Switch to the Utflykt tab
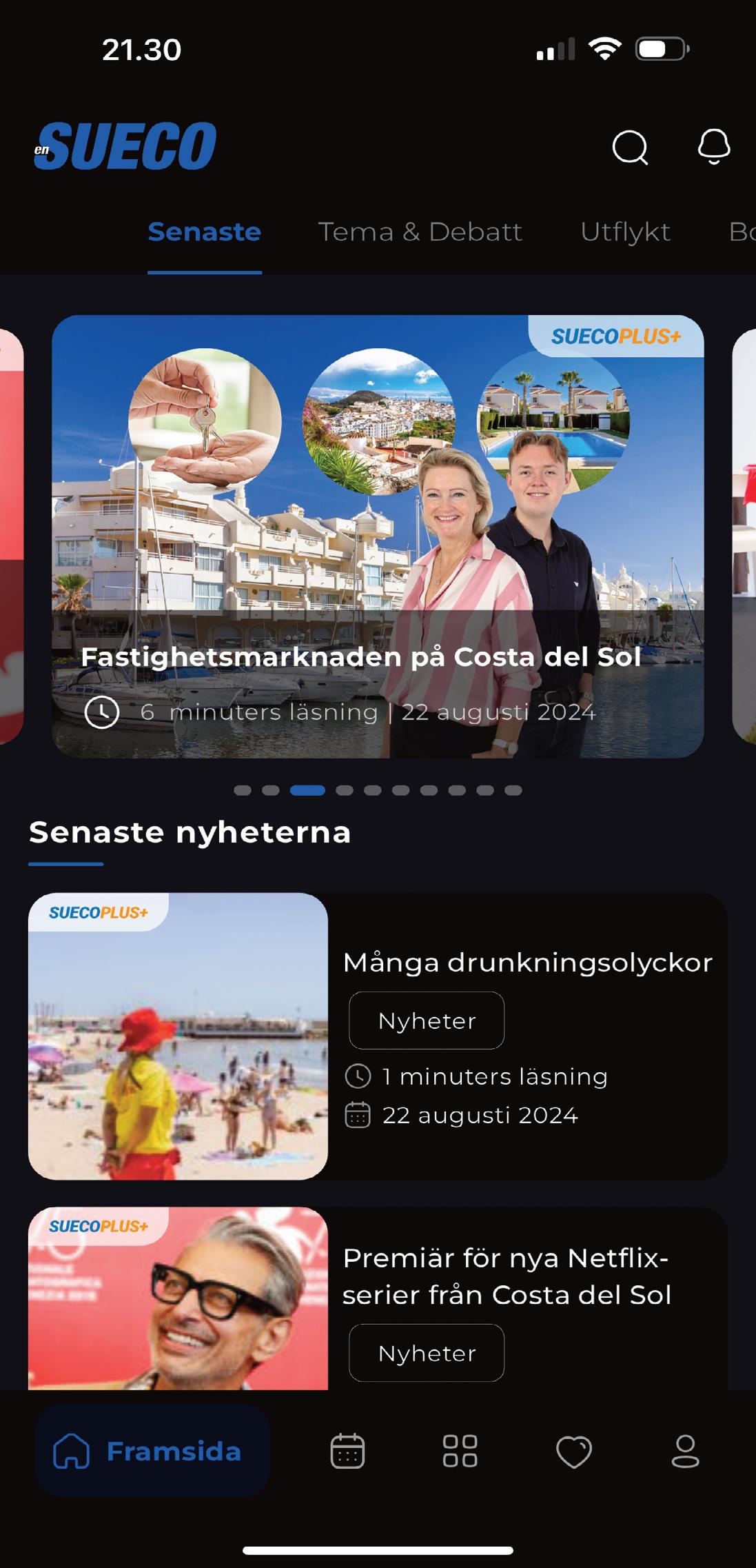 625,232
